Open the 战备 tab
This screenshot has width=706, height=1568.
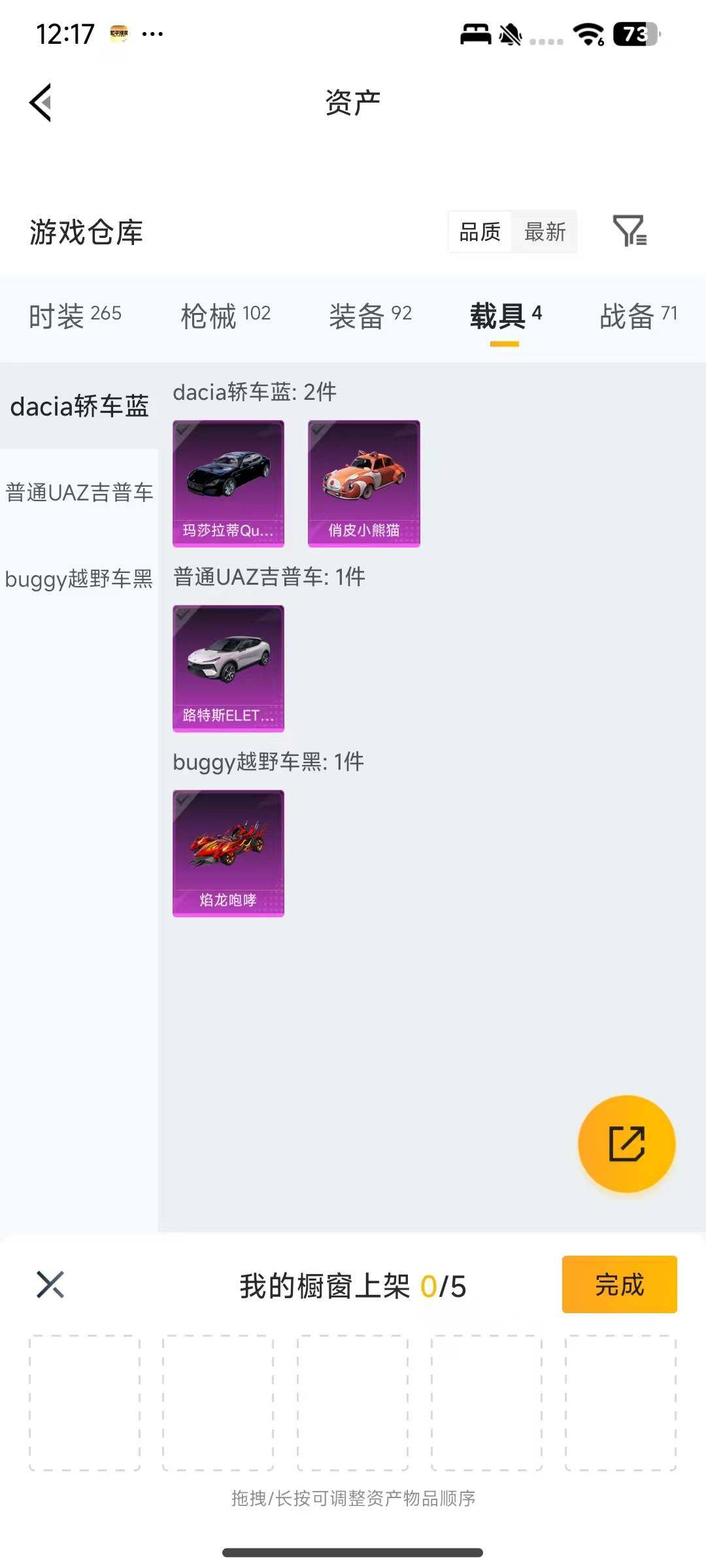[639, 316]
